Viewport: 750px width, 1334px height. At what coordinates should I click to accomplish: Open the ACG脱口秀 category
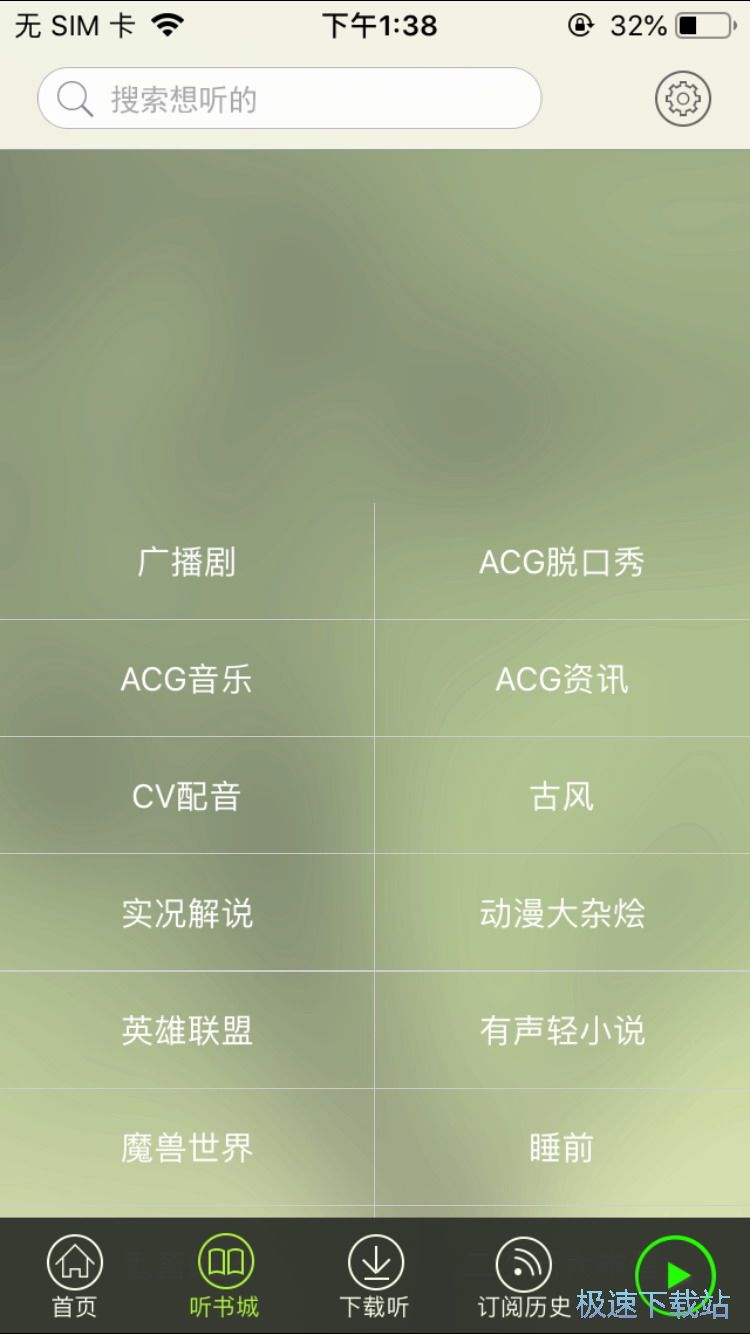point(562,562)
